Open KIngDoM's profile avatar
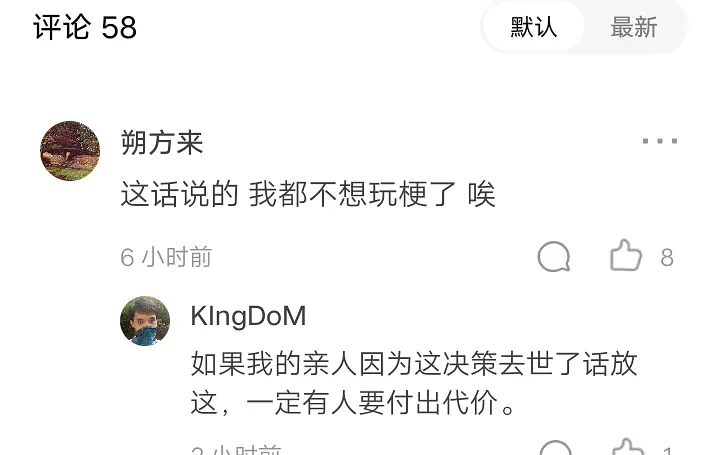This screenshot has height=455, width=719. (x=145, y=321)
